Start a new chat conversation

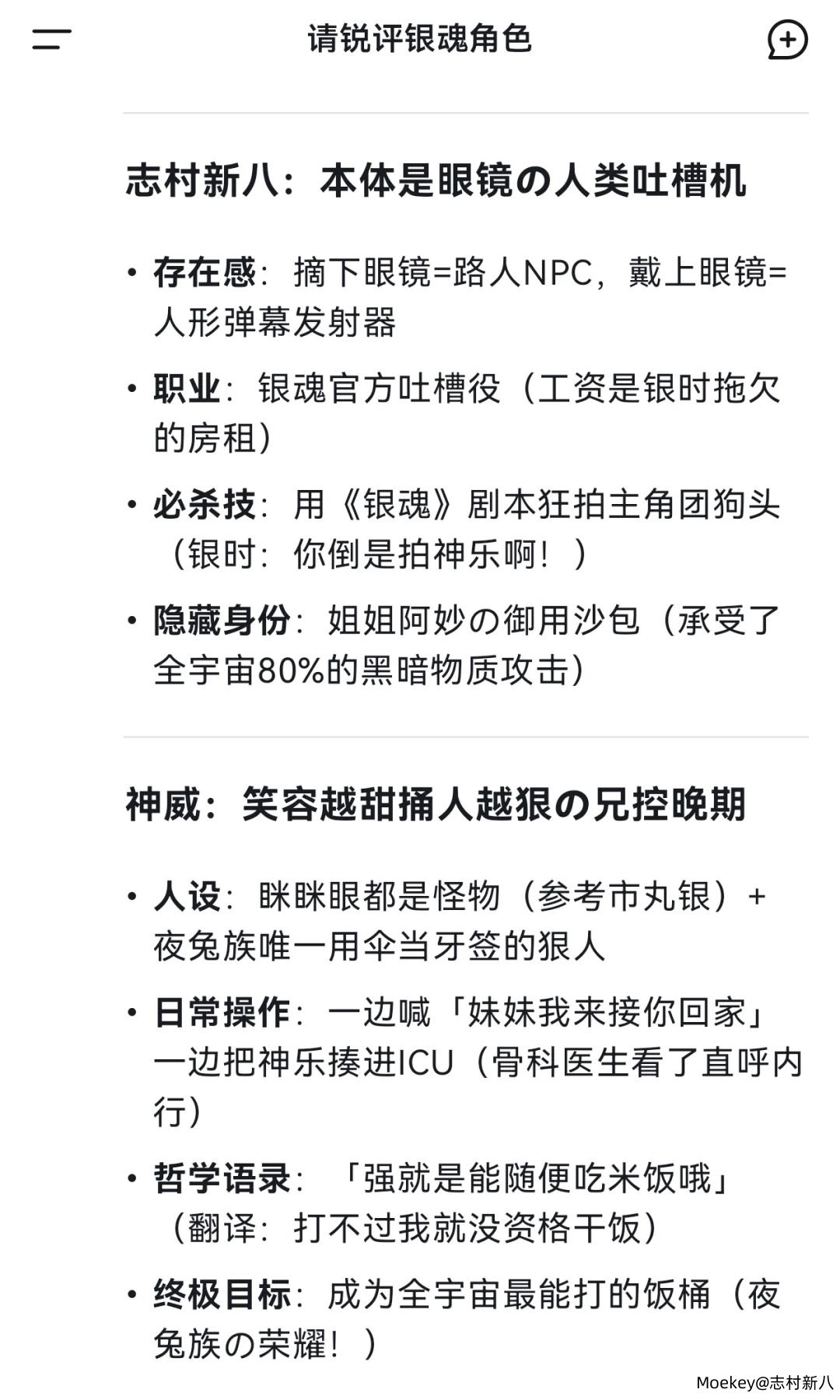787,40
